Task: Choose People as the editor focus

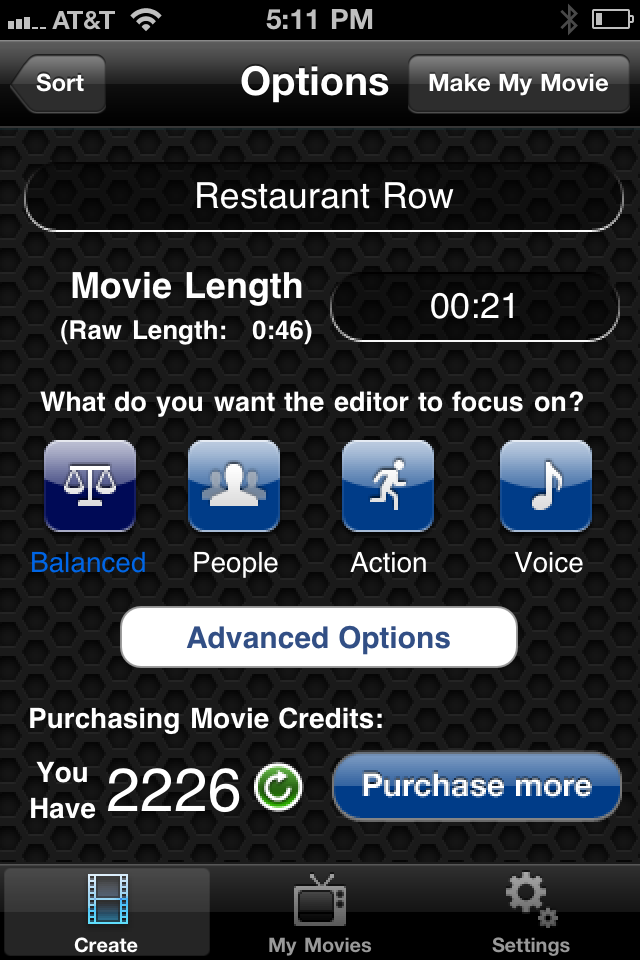Action: click(x=234, y=486)
